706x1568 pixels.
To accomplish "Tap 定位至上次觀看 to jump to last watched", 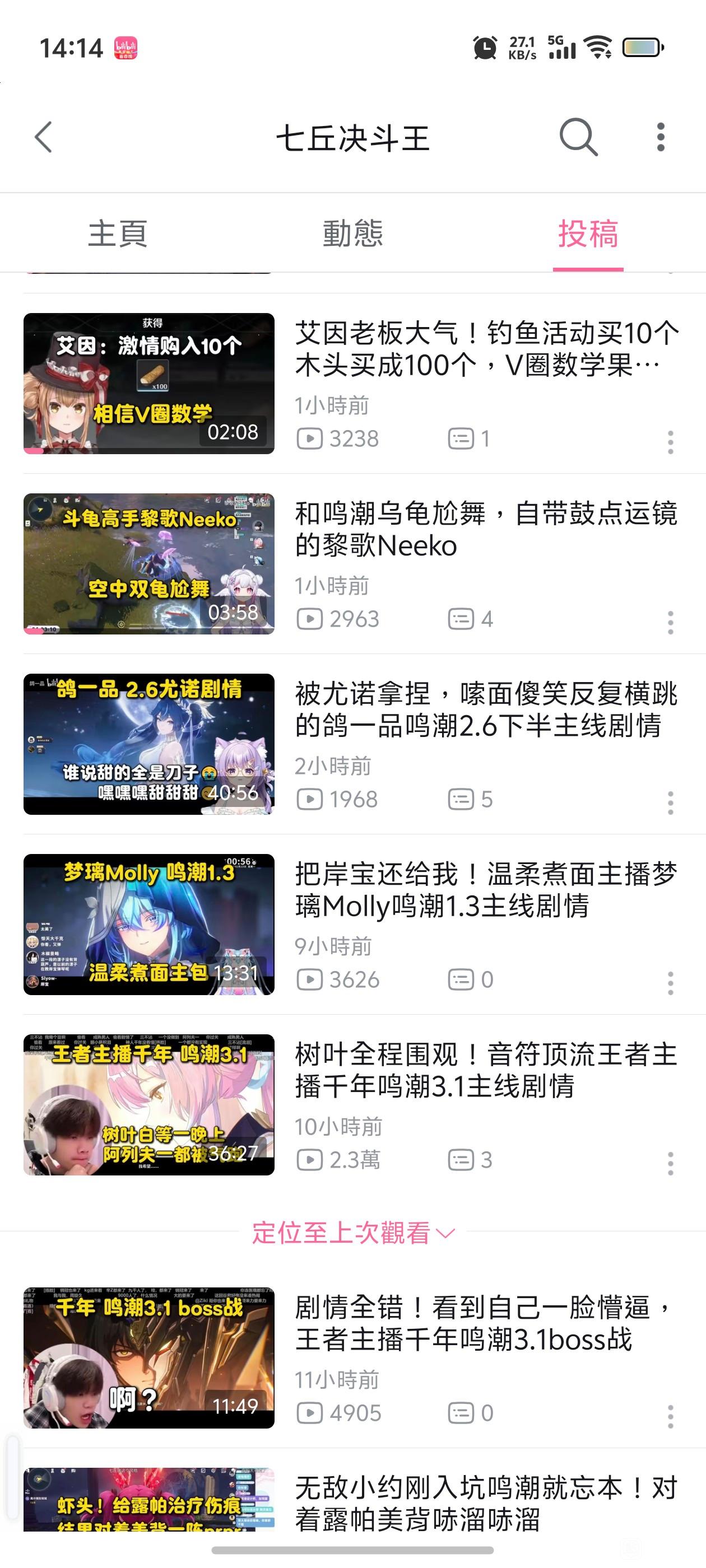I will pyautogui.click(x=352, y=1233).
